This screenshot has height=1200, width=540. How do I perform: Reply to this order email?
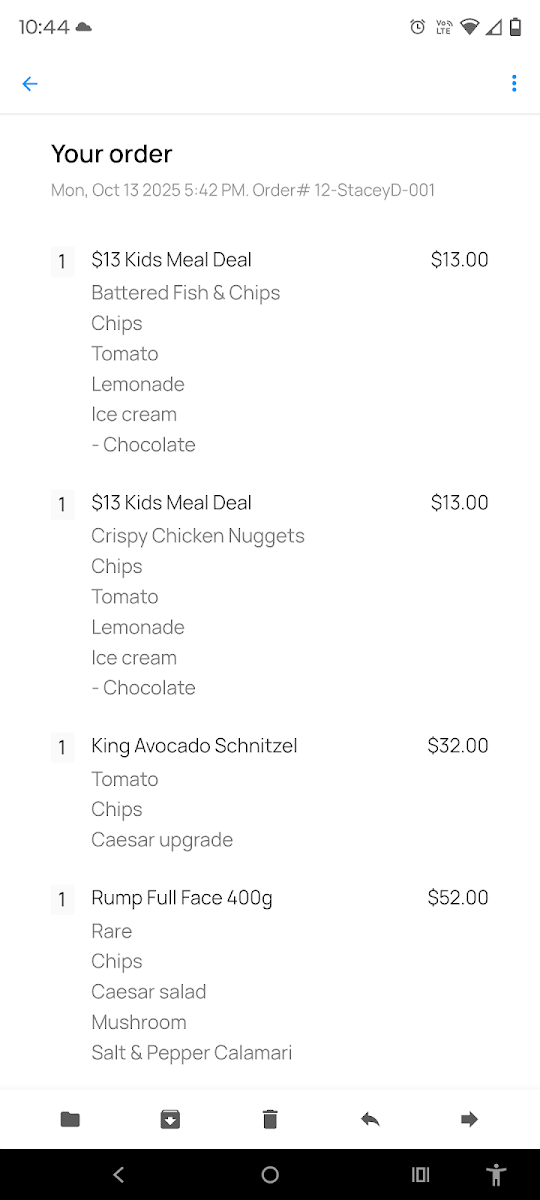tap(370, 1119)
